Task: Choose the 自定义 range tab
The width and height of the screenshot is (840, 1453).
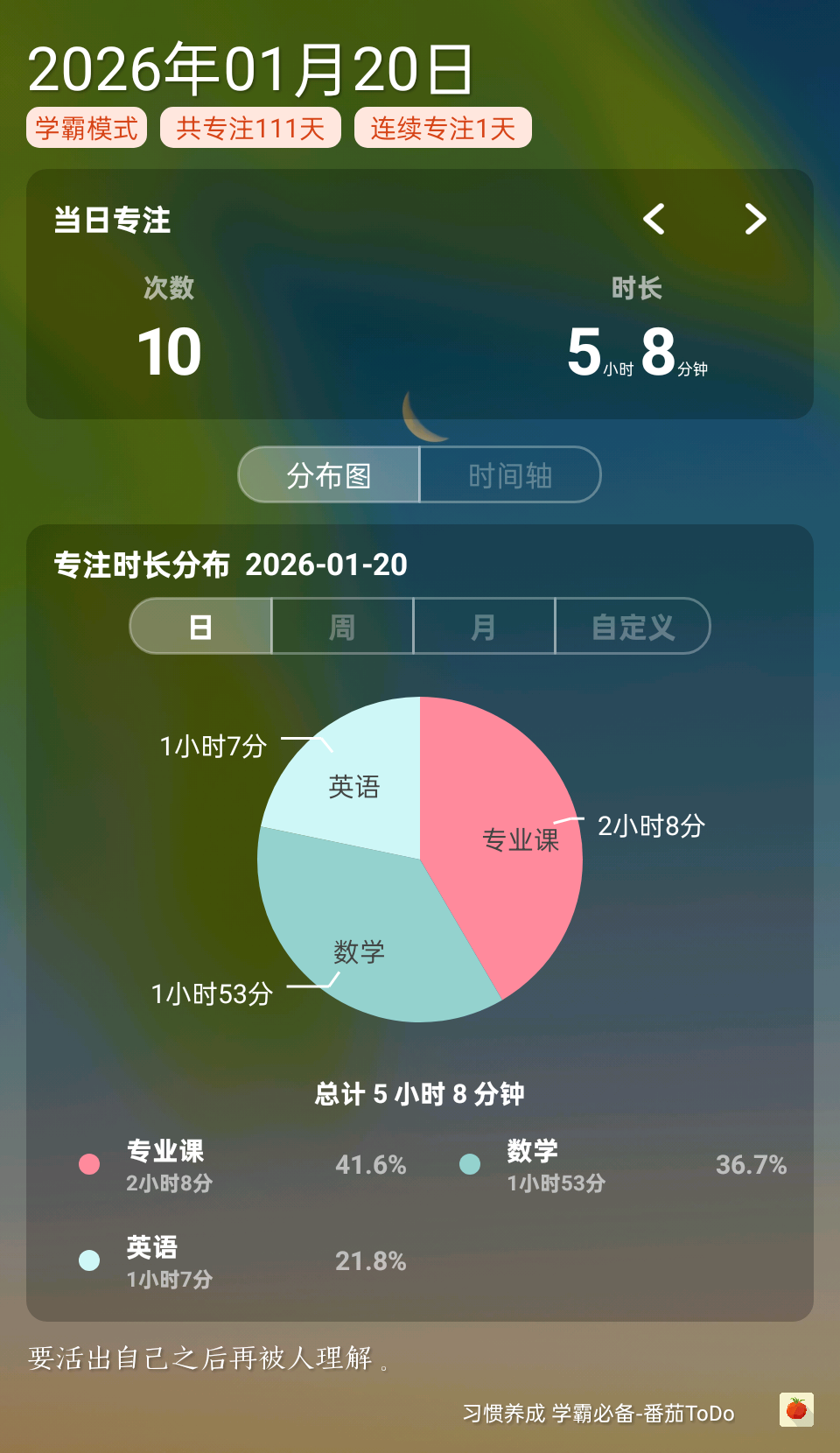Action: (x=633, y=627)
